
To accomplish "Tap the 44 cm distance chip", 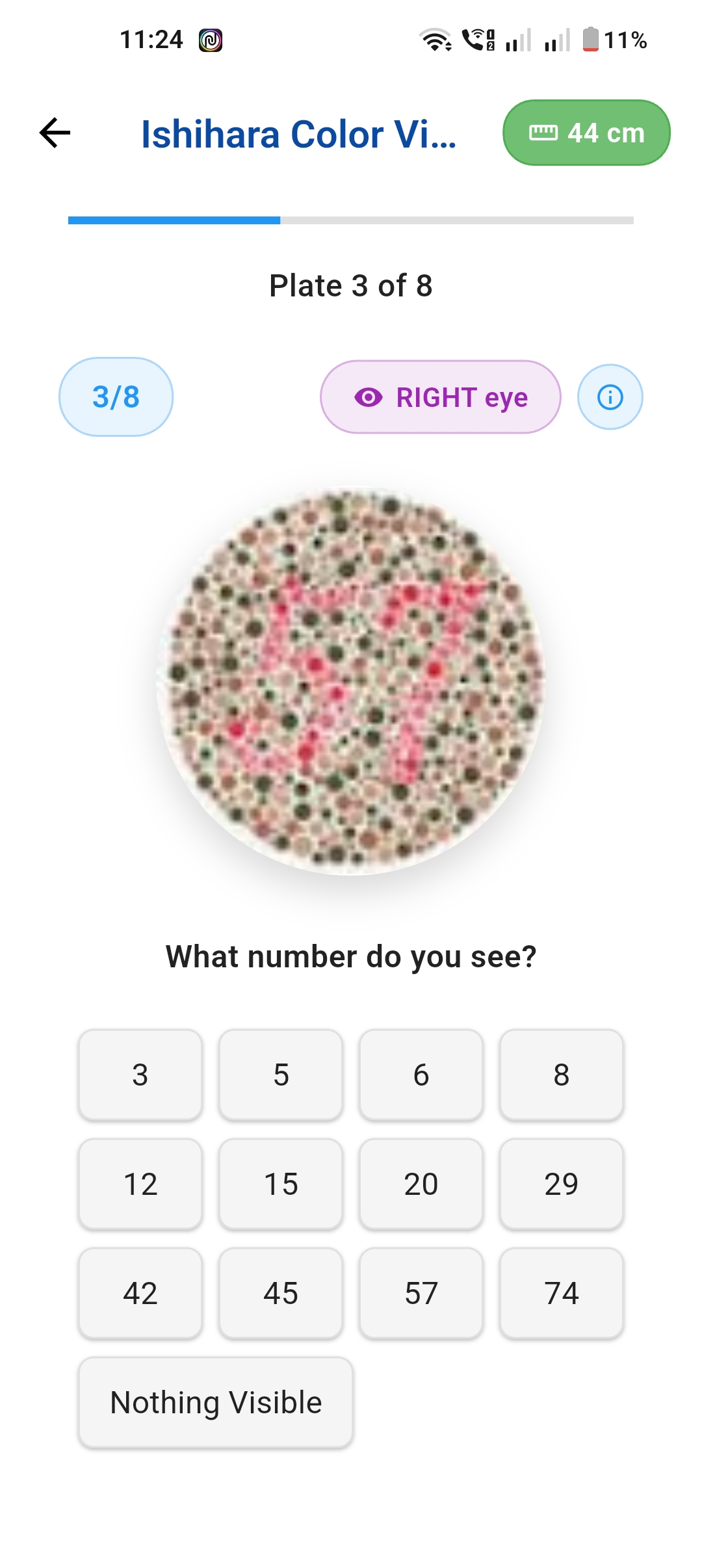I will (x=586, y=133).
